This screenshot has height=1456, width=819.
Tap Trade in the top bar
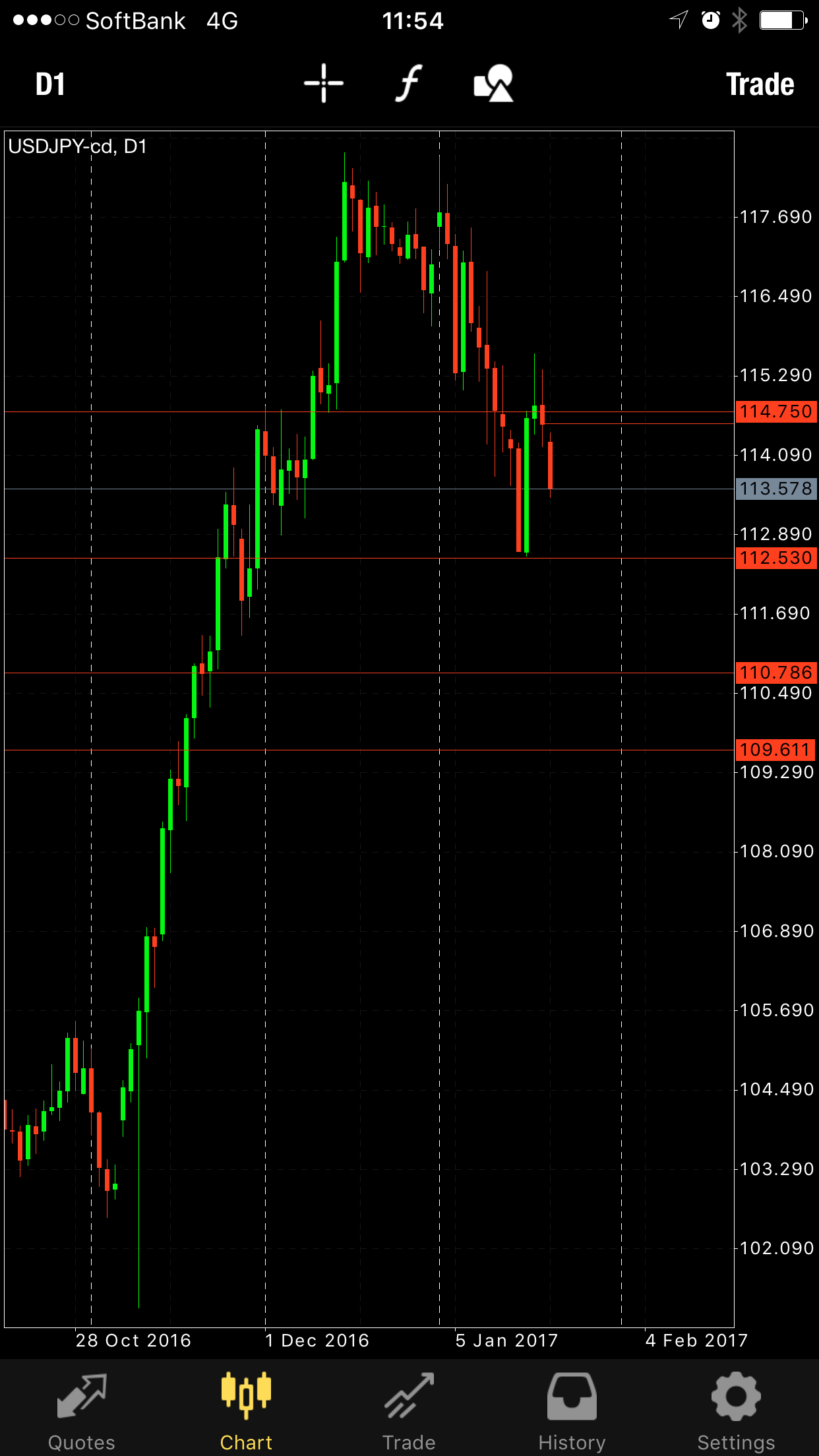tap(760, 85)
